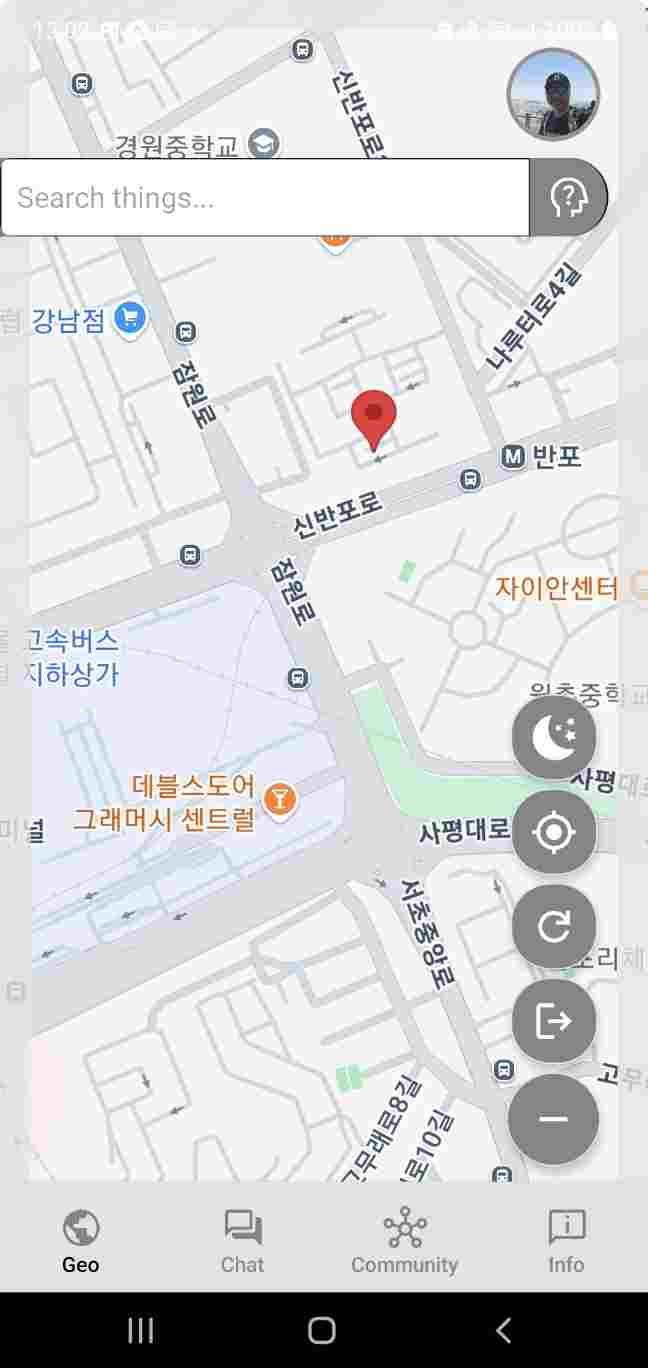Tap the system back button
Viewport: 648px width, 1368px height.
point(504,1330)
